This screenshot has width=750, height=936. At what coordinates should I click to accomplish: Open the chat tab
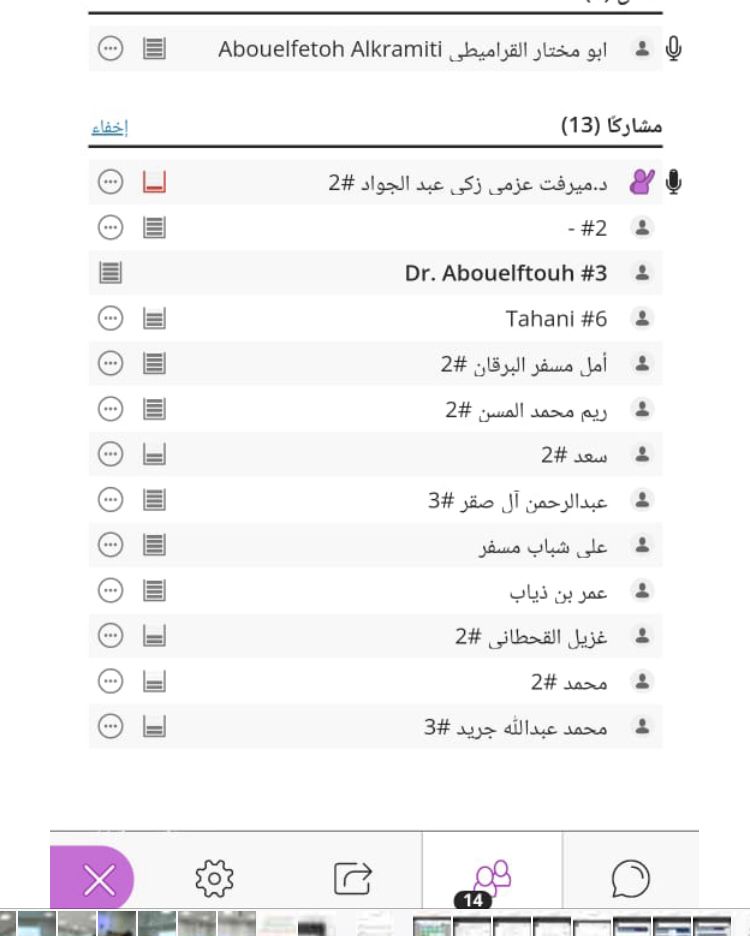[630, 878]
